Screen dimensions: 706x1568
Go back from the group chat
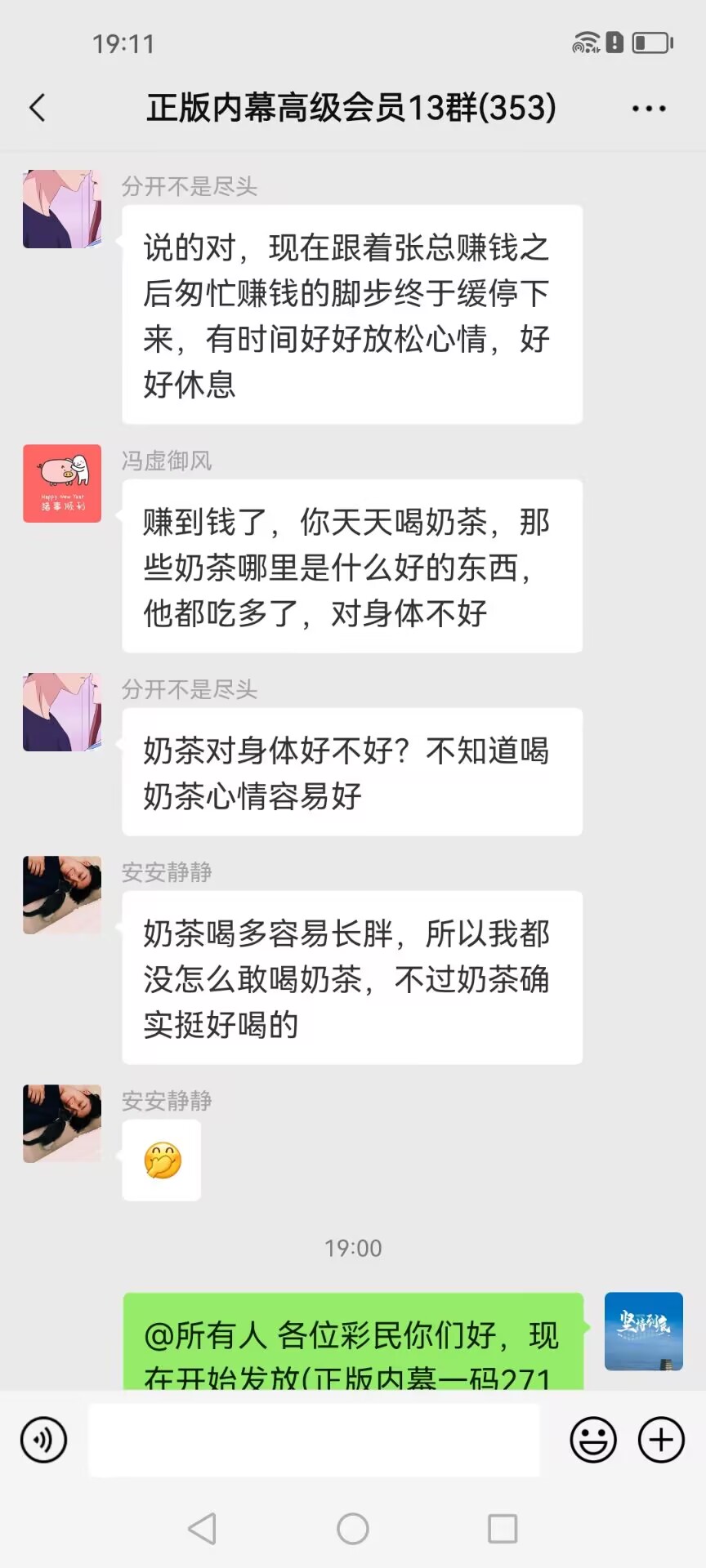click(x=38, y=108)
